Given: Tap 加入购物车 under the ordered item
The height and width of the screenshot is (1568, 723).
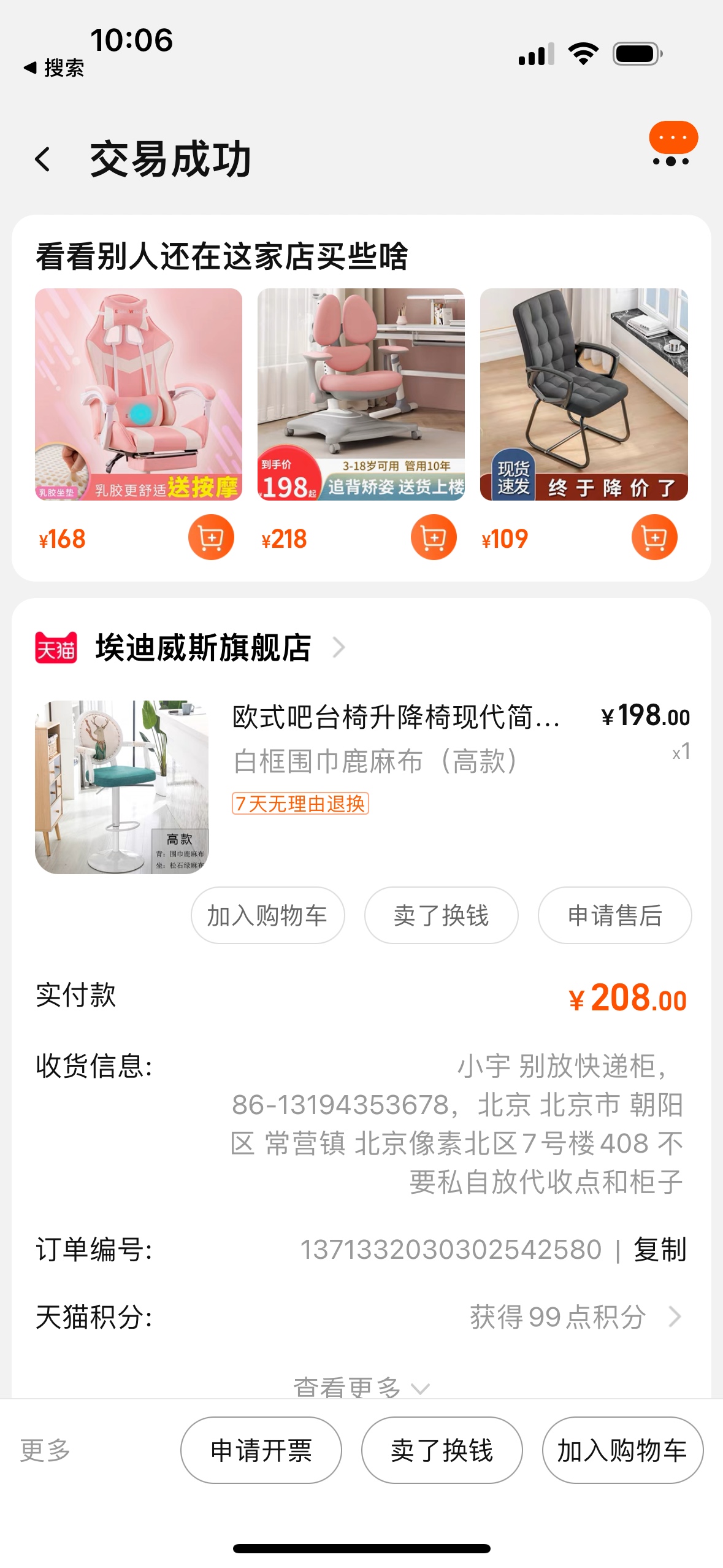Looking at the screenshot, I should pos(267,915).
